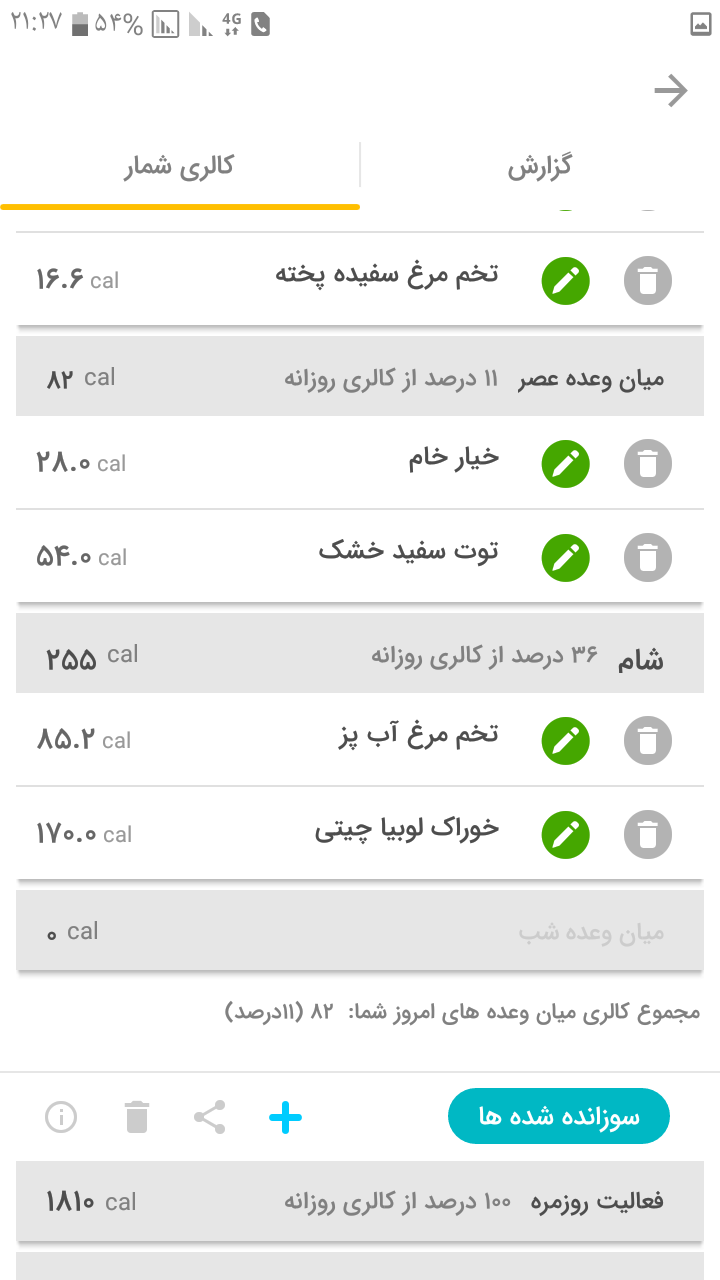Edit the تخم مرغ آب پز entry
This screenshot has height=1280, width=720.
[566, 741]
